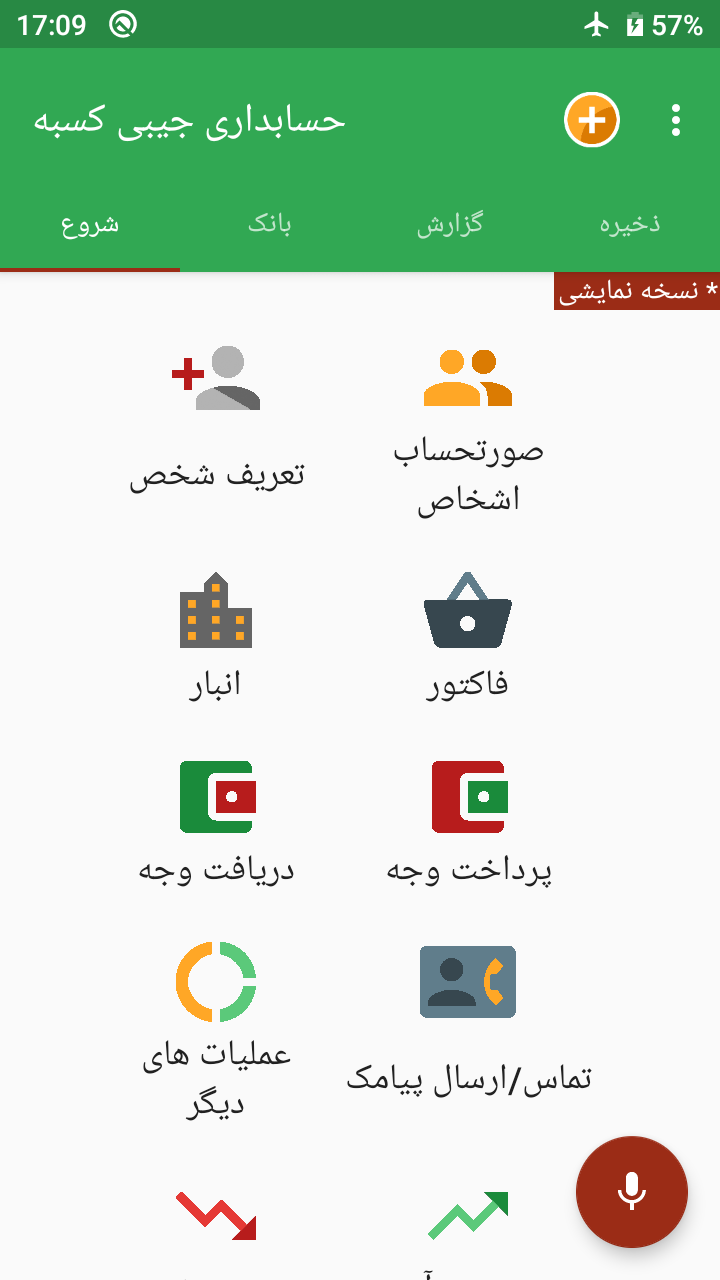Viewport: 720px width, 1280px height.
Task: Open فاکتور section
Action: pos(467,635)
